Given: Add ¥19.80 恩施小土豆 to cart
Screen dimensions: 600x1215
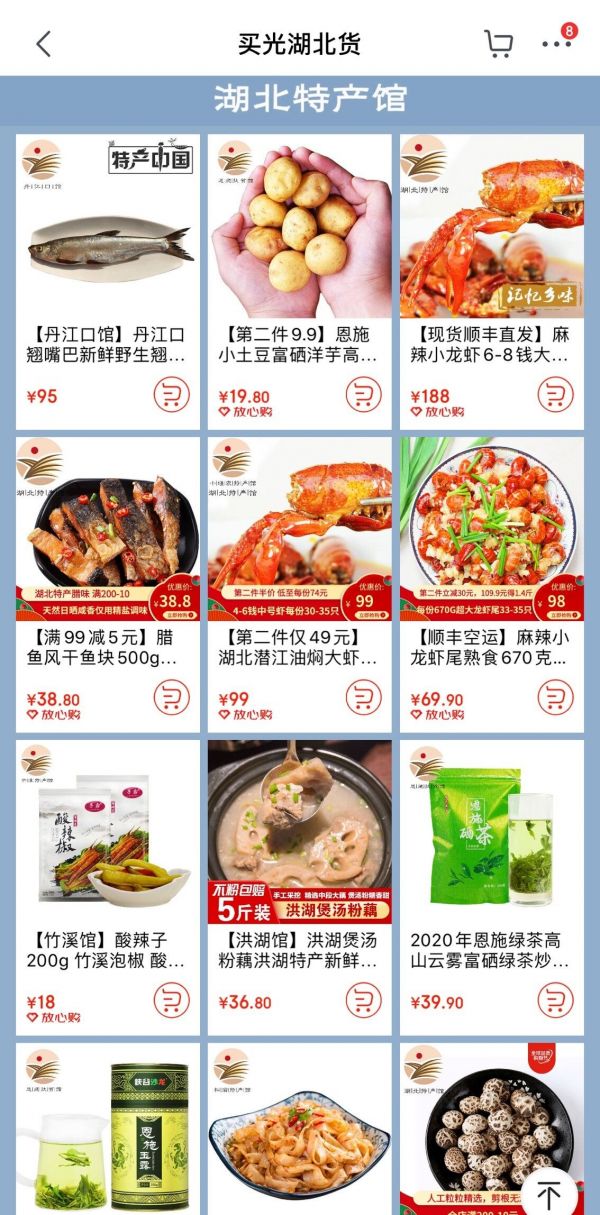Looking at the screenshot, I should click(x=363, y=394).
